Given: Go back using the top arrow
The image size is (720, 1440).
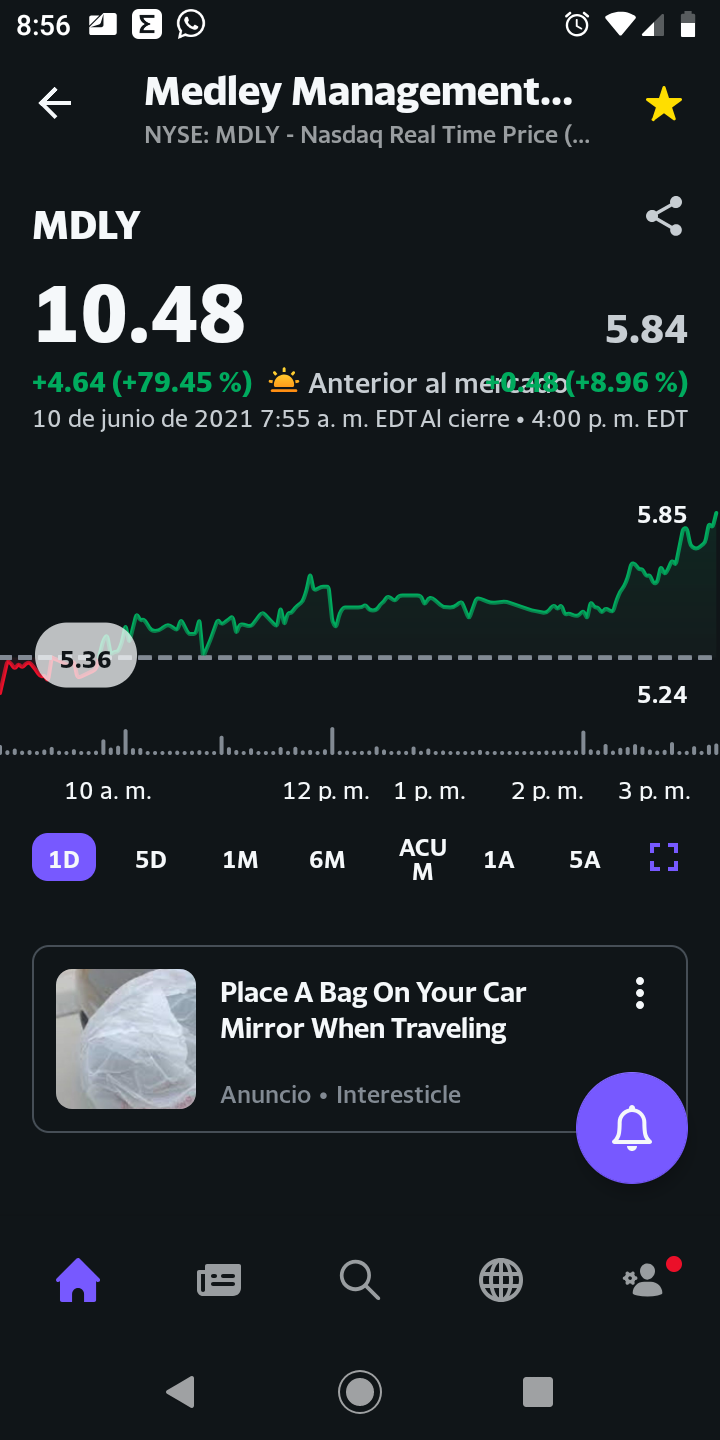Looking at the screenshot, I should click(x=55, y=103).
